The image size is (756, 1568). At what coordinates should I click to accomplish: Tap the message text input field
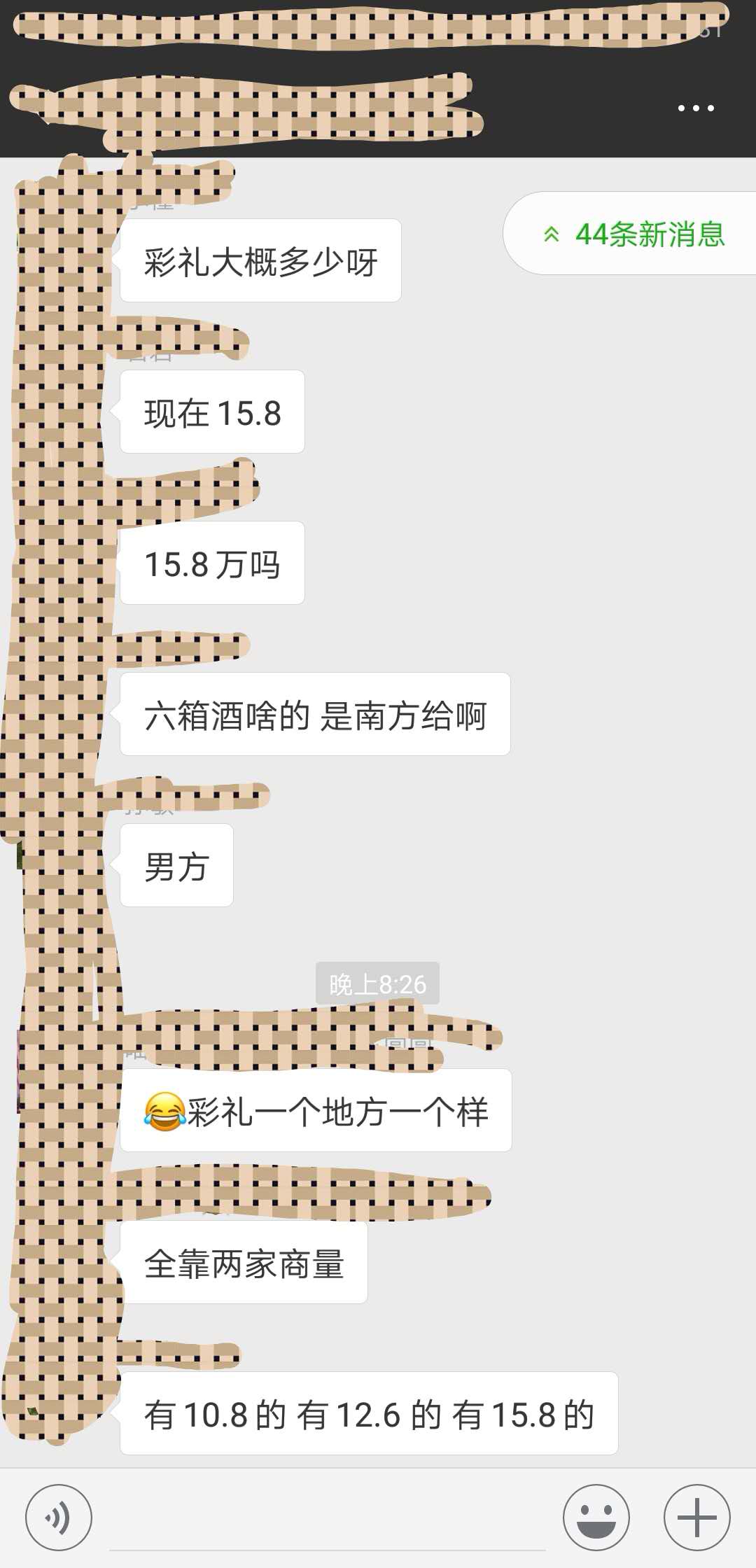(326, 1519)
